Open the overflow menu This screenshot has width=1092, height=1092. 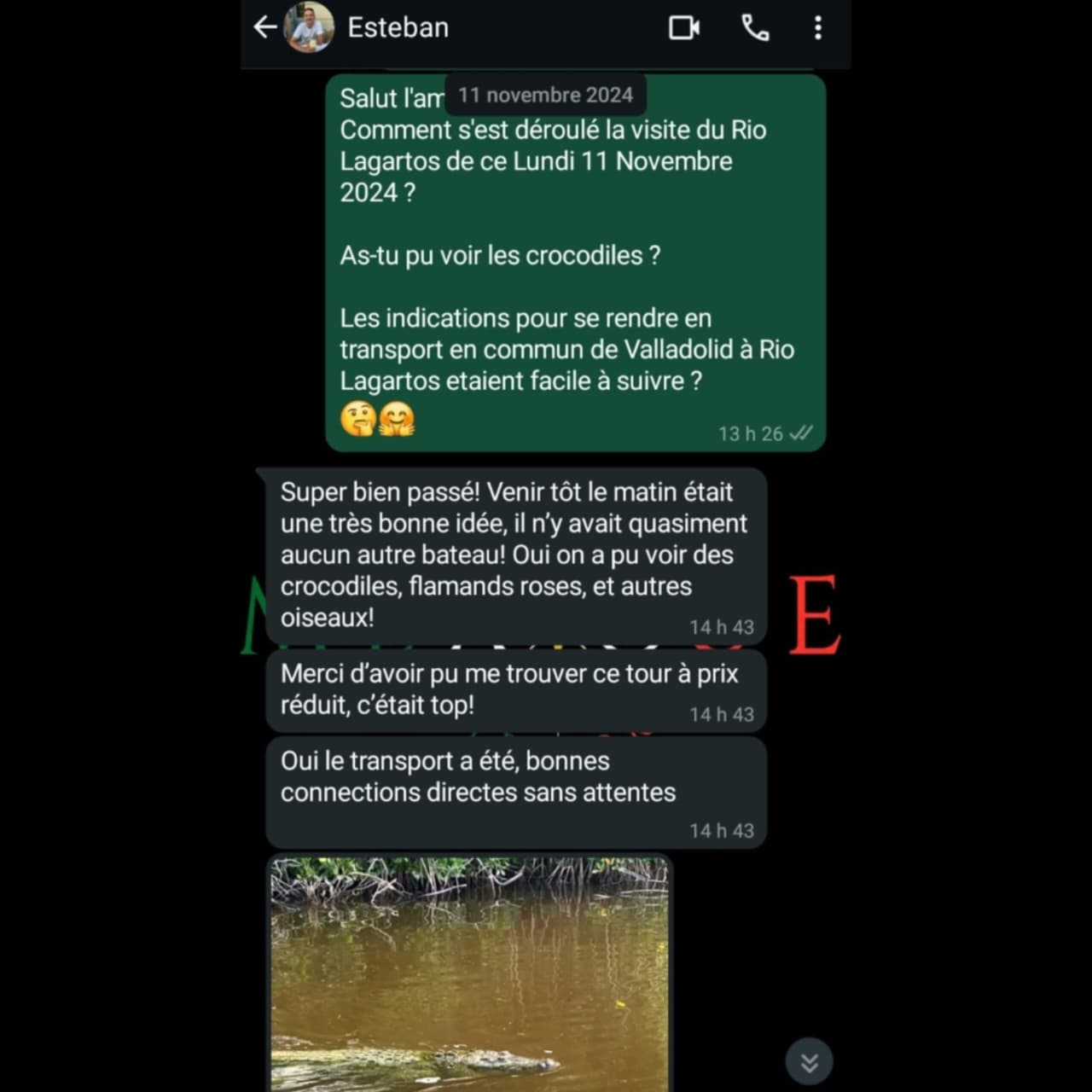pyautogui.click(x=817, y=28)
